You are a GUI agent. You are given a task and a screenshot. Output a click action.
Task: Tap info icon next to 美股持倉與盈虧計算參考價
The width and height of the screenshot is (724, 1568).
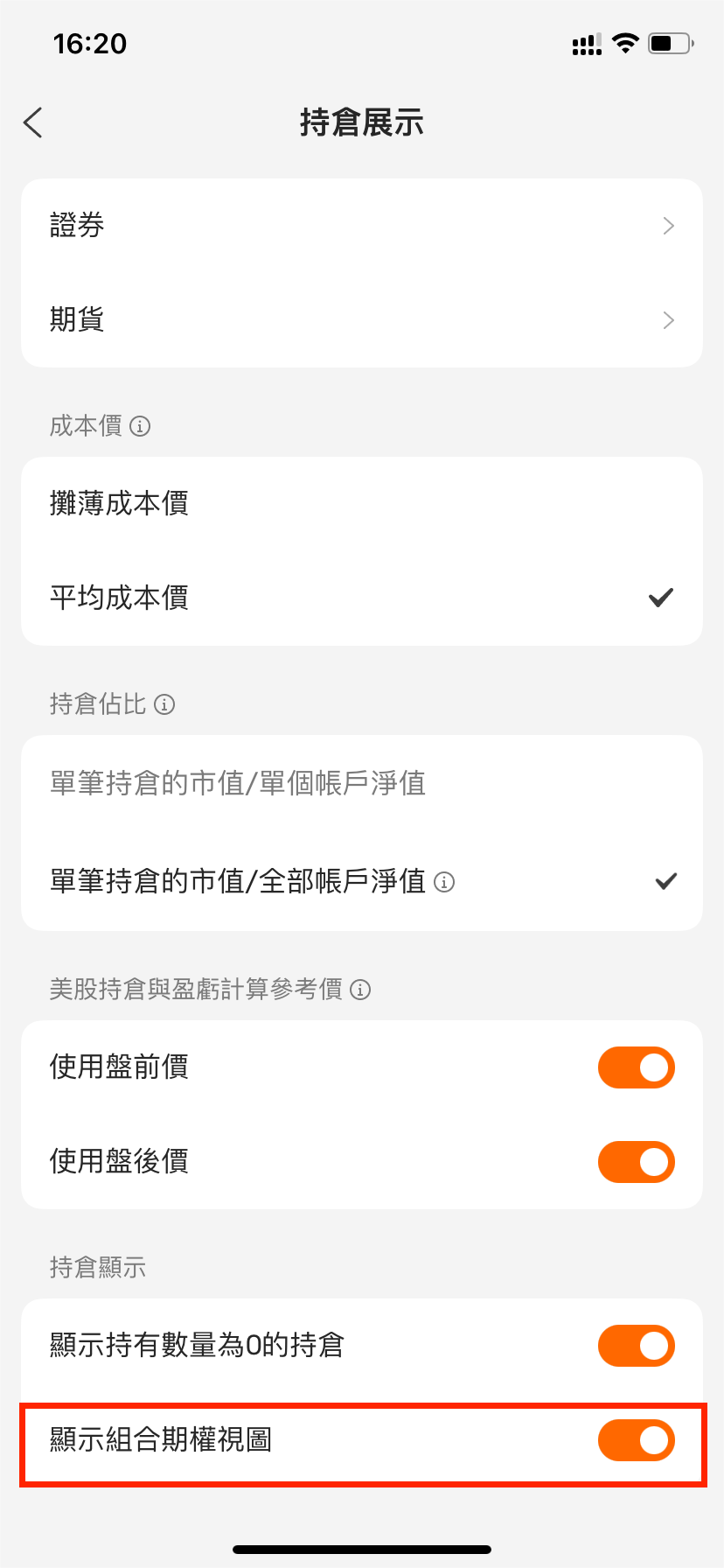click(360, 990)
